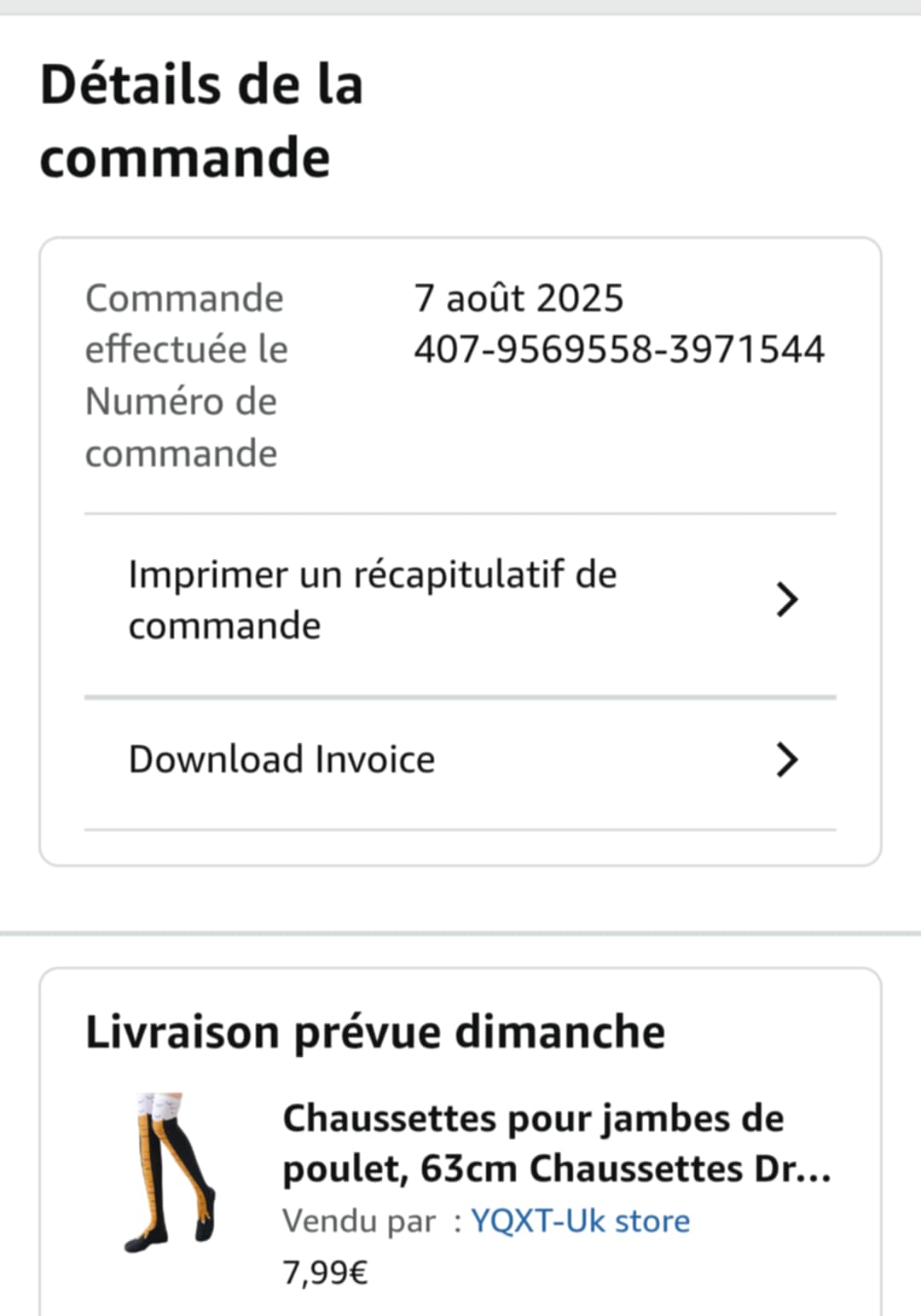Open the YQXT-Uk store seller link

tap(580, 1221)
